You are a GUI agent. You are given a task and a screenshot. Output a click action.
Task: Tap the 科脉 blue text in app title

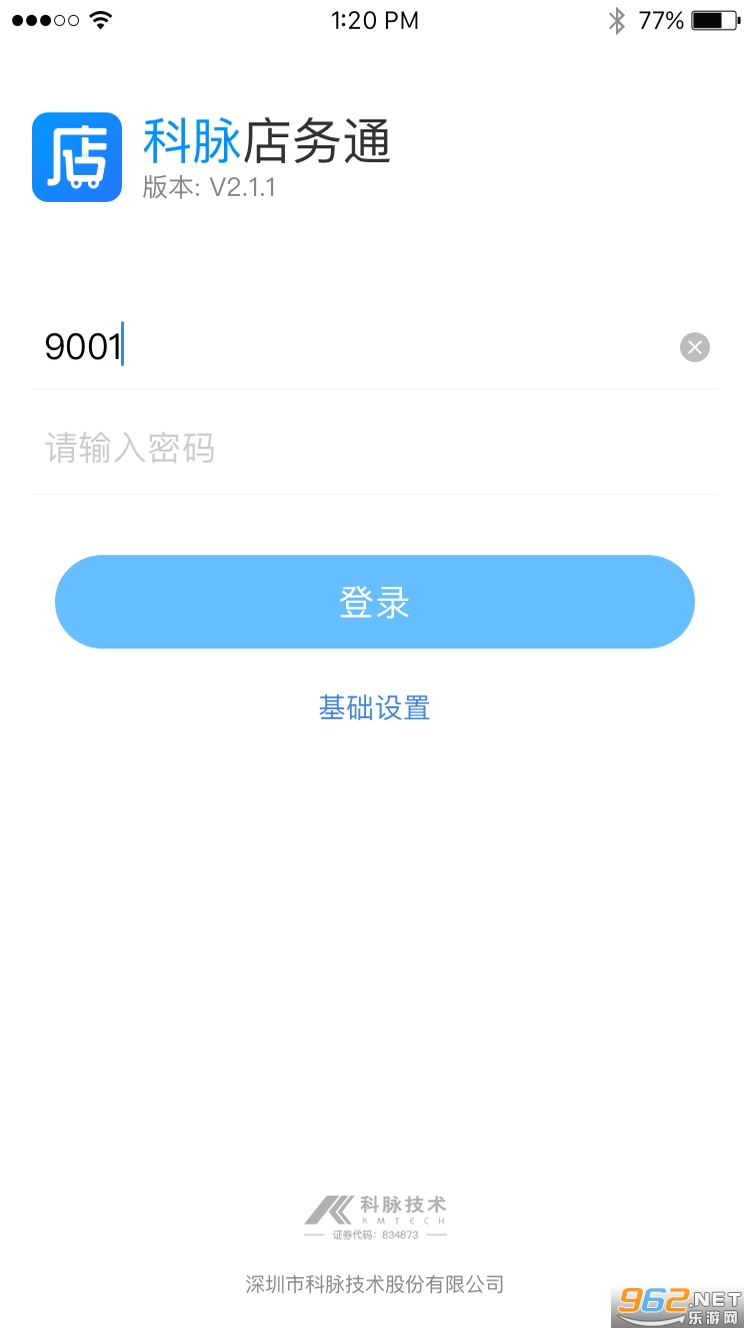coord(192,140)
